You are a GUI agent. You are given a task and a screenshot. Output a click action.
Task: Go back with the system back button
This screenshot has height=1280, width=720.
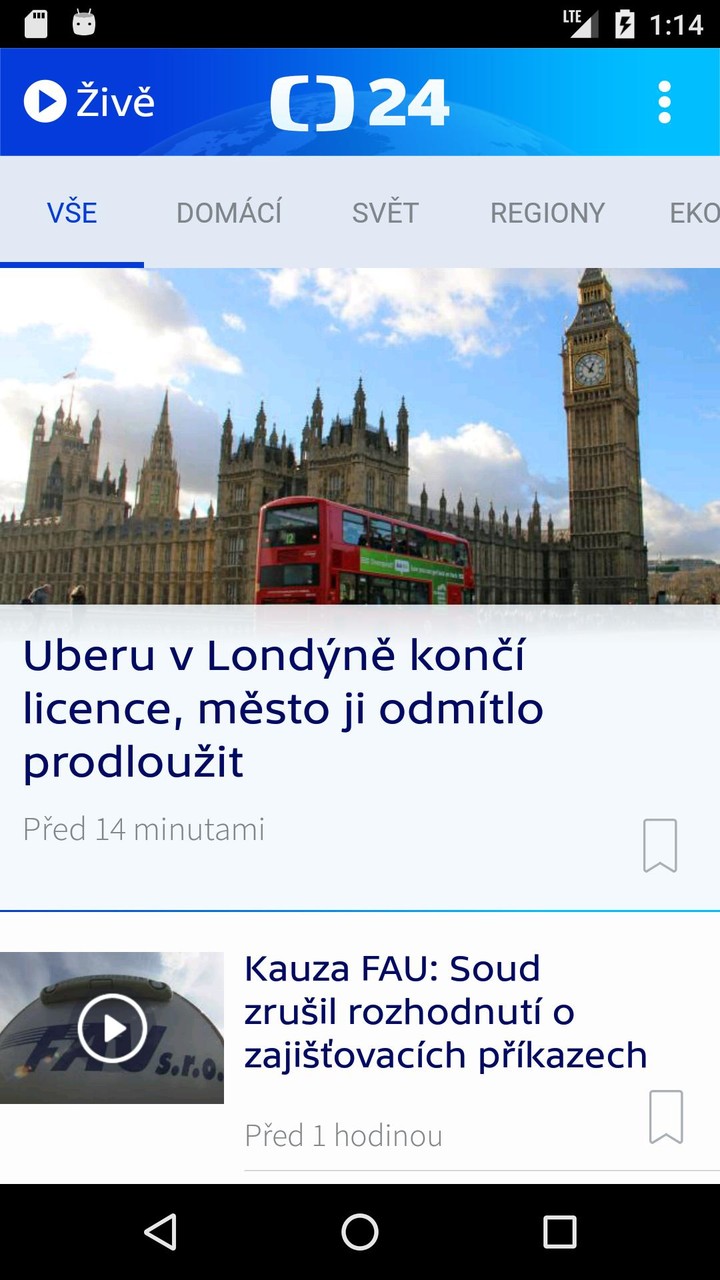[160, 1232]
